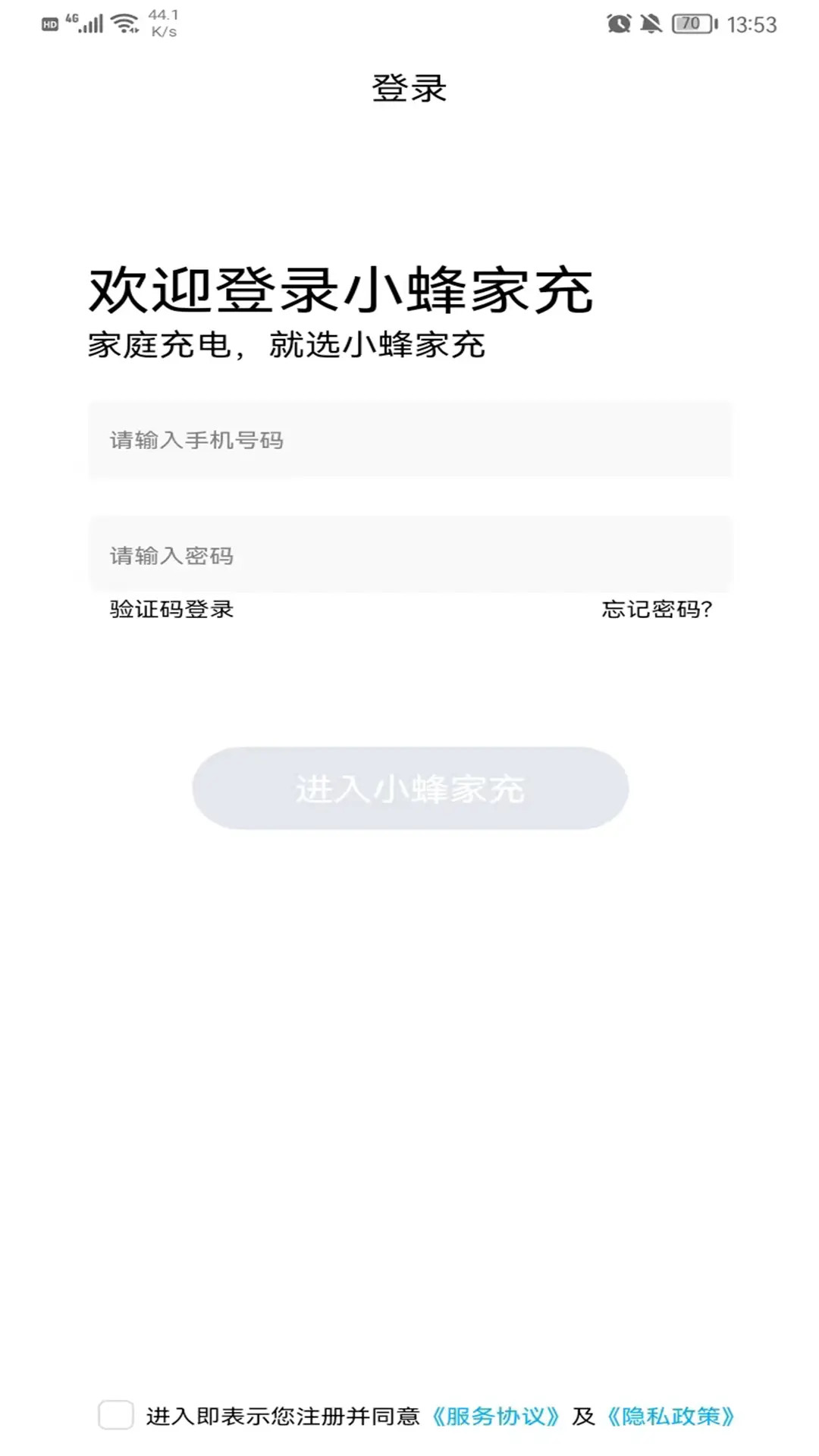Check the agreement consent checkbox
Image resolution: width=819 pixels, height=1456 pixels.
point(116,1415)
